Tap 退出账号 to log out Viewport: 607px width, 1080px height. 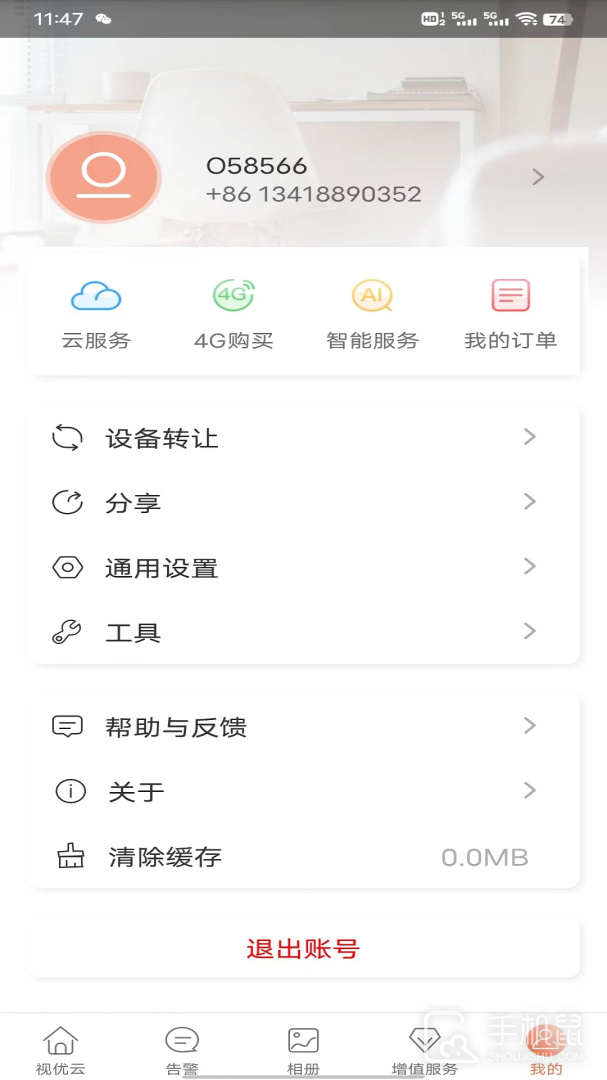click(x=303, y=948)
